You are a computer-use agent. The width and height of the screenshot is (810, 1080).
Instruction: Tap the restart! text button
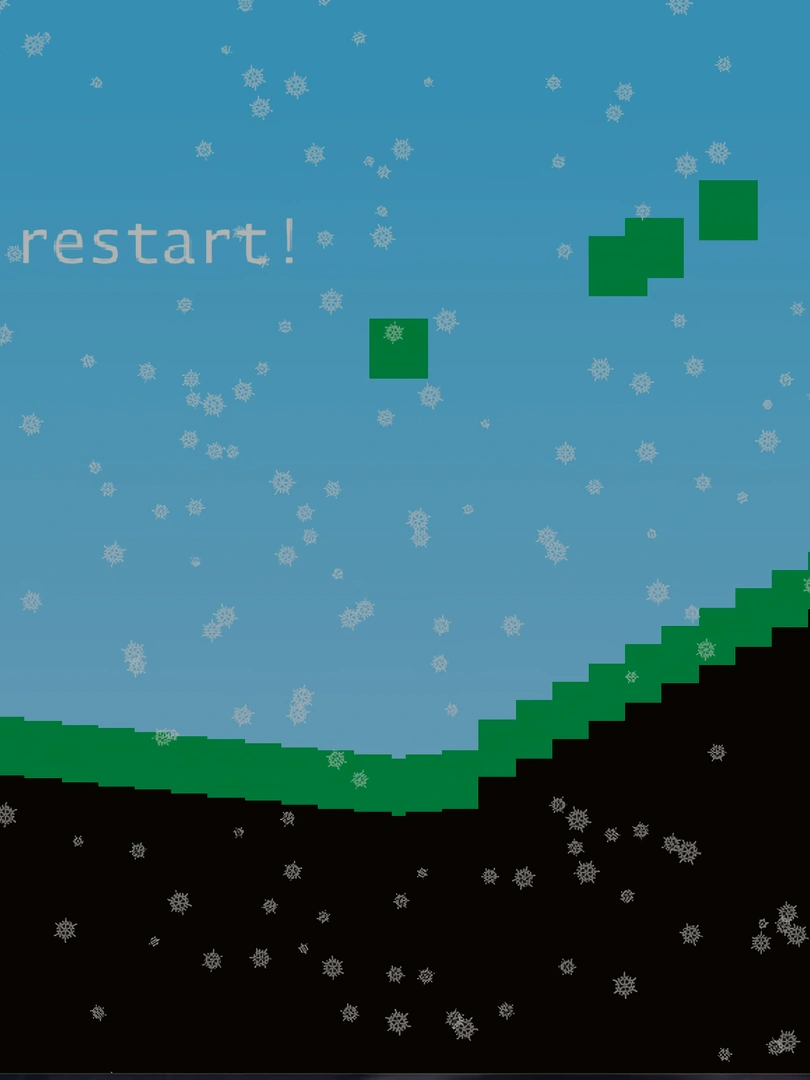pyautogui.click(x=158, y=244)
